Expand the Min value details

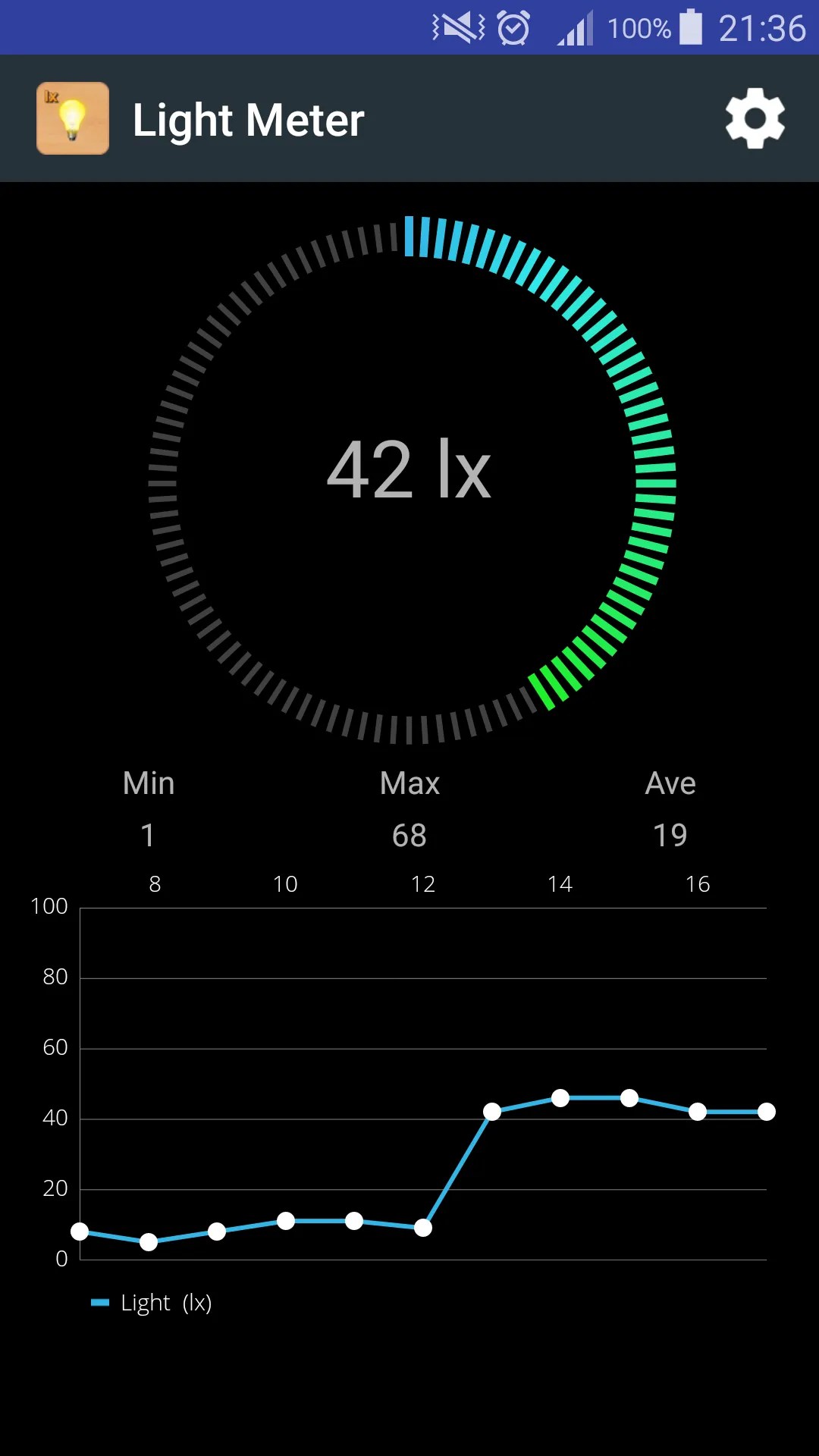coord(147,836)
